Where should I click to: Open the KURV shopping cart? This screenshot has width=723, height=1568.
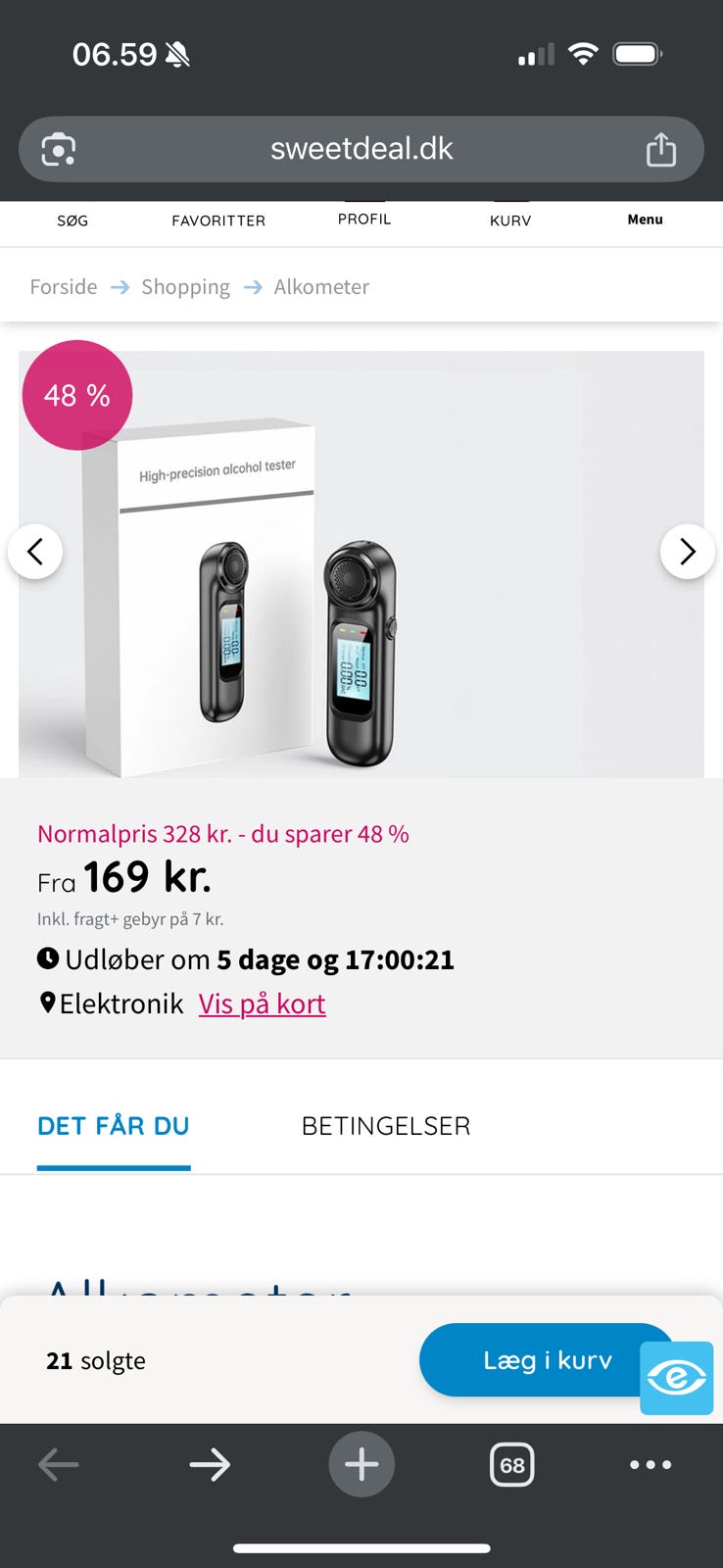tap(510, 220)
